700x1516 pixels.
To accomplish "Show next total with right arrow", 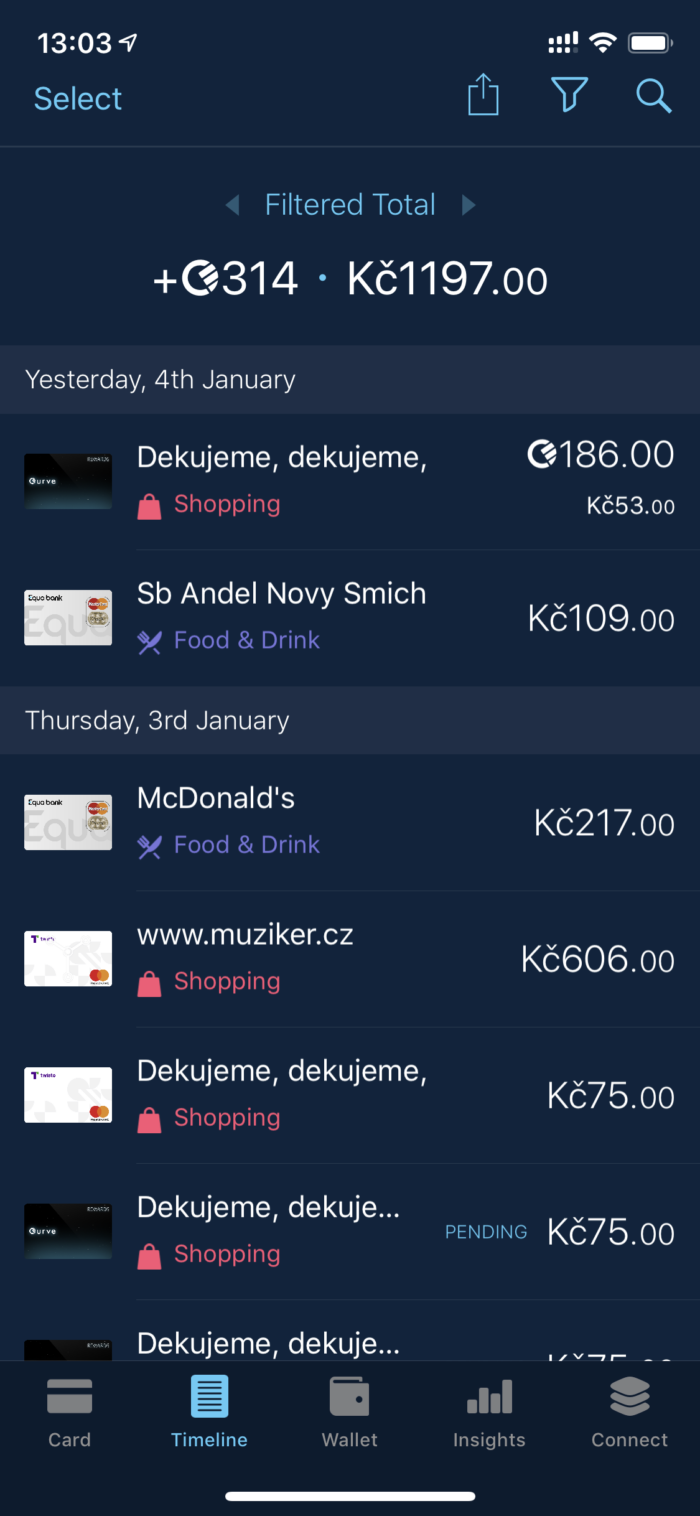I will [x=468, y=205].
